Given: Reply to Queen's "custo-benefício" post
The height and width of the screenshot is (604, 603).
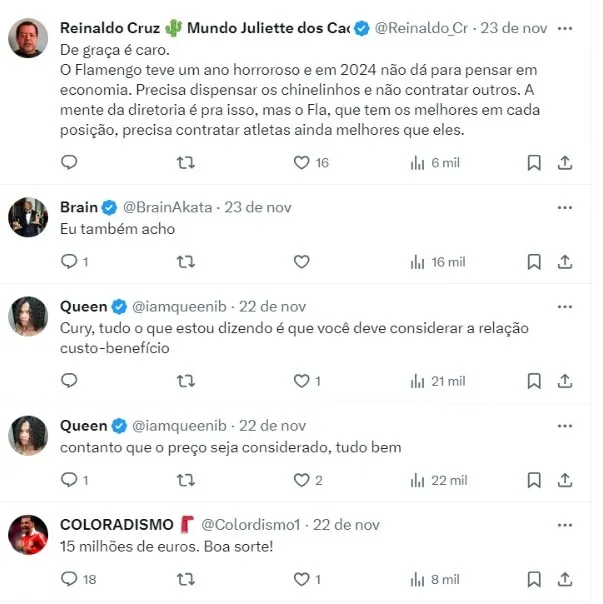Looking at the screenshot, I should (69, 381).
